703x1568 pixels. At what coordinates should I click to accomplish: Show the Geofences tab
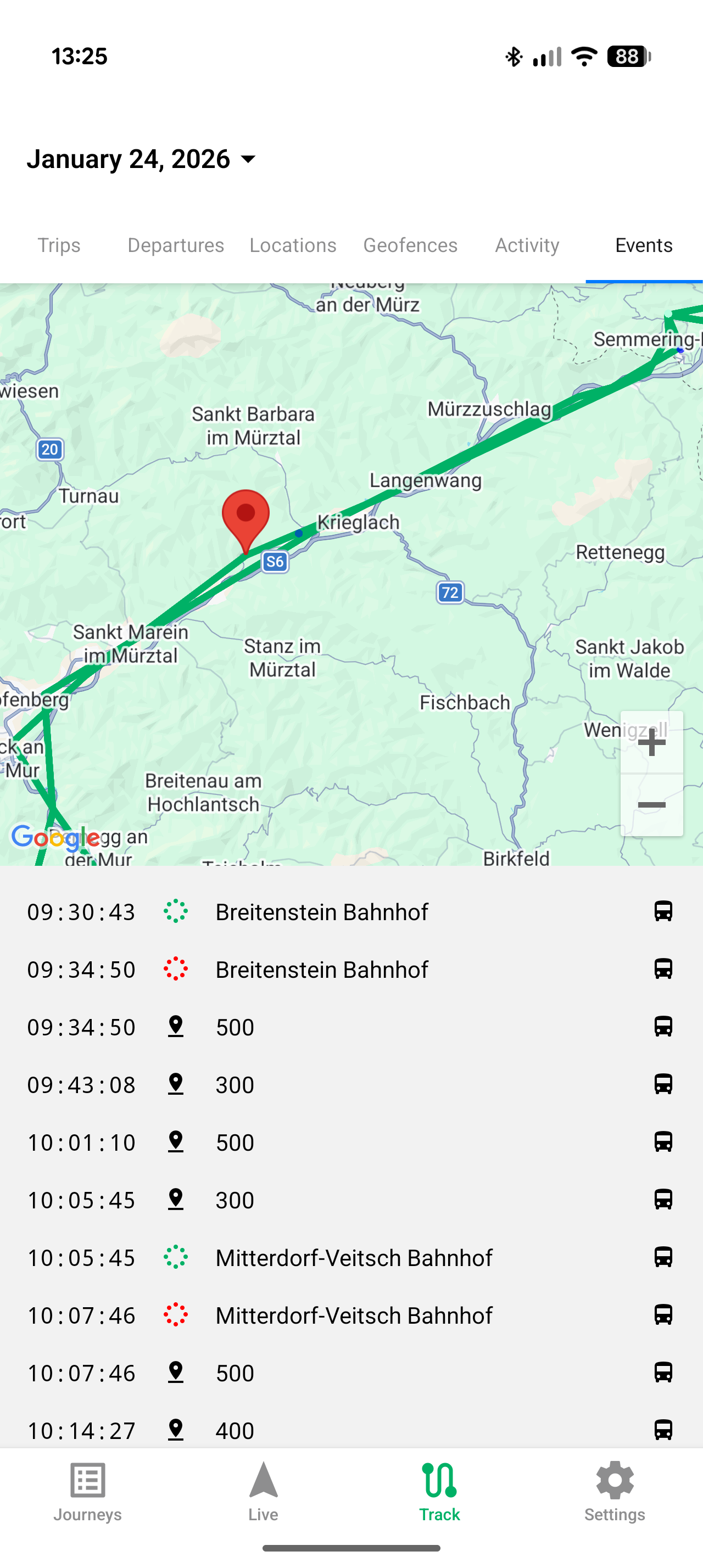click(x=410, y=245)
